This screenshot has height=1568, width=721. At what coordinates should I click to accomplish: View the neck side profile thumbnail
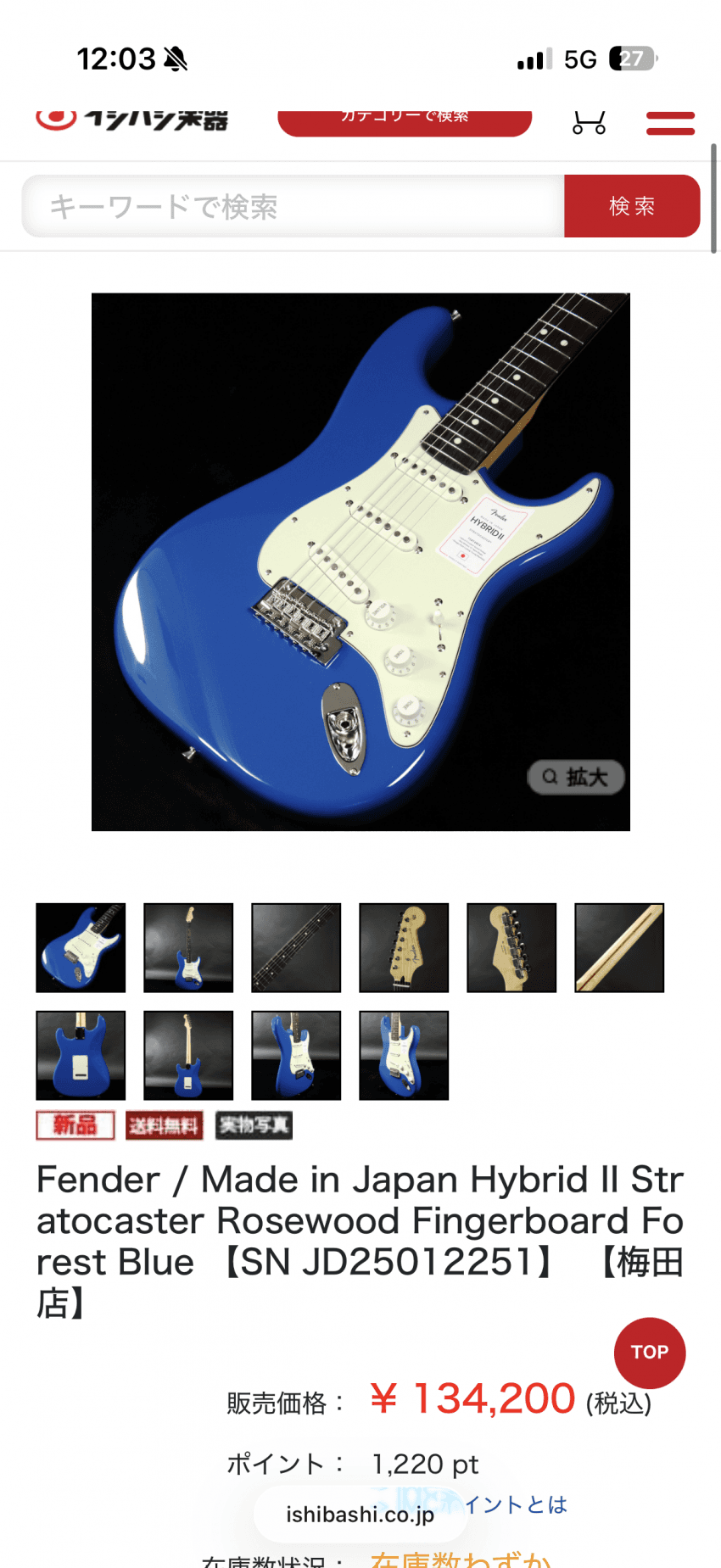(x=619, y=947)
